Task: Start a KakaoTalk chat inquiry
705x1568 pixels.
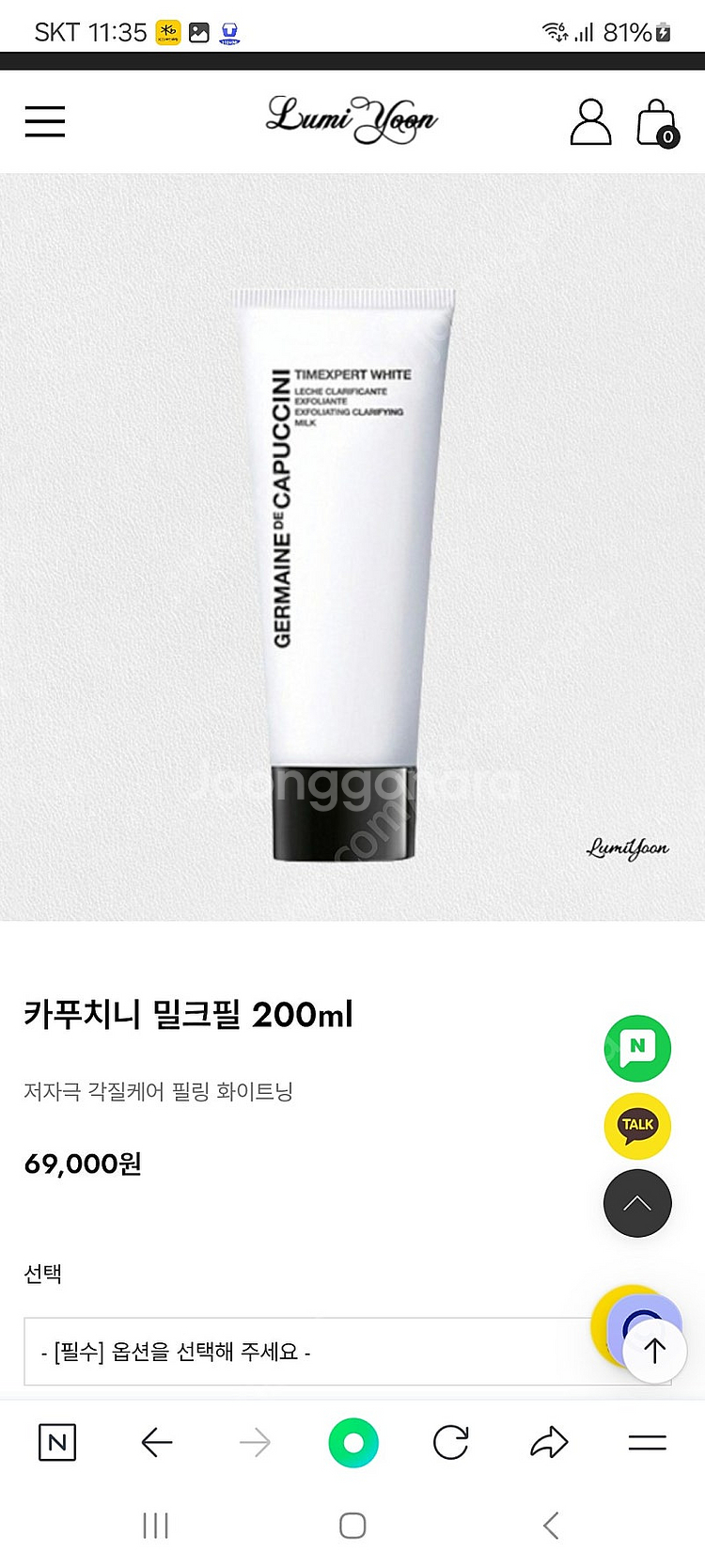Action: (x=637, y=1125)
